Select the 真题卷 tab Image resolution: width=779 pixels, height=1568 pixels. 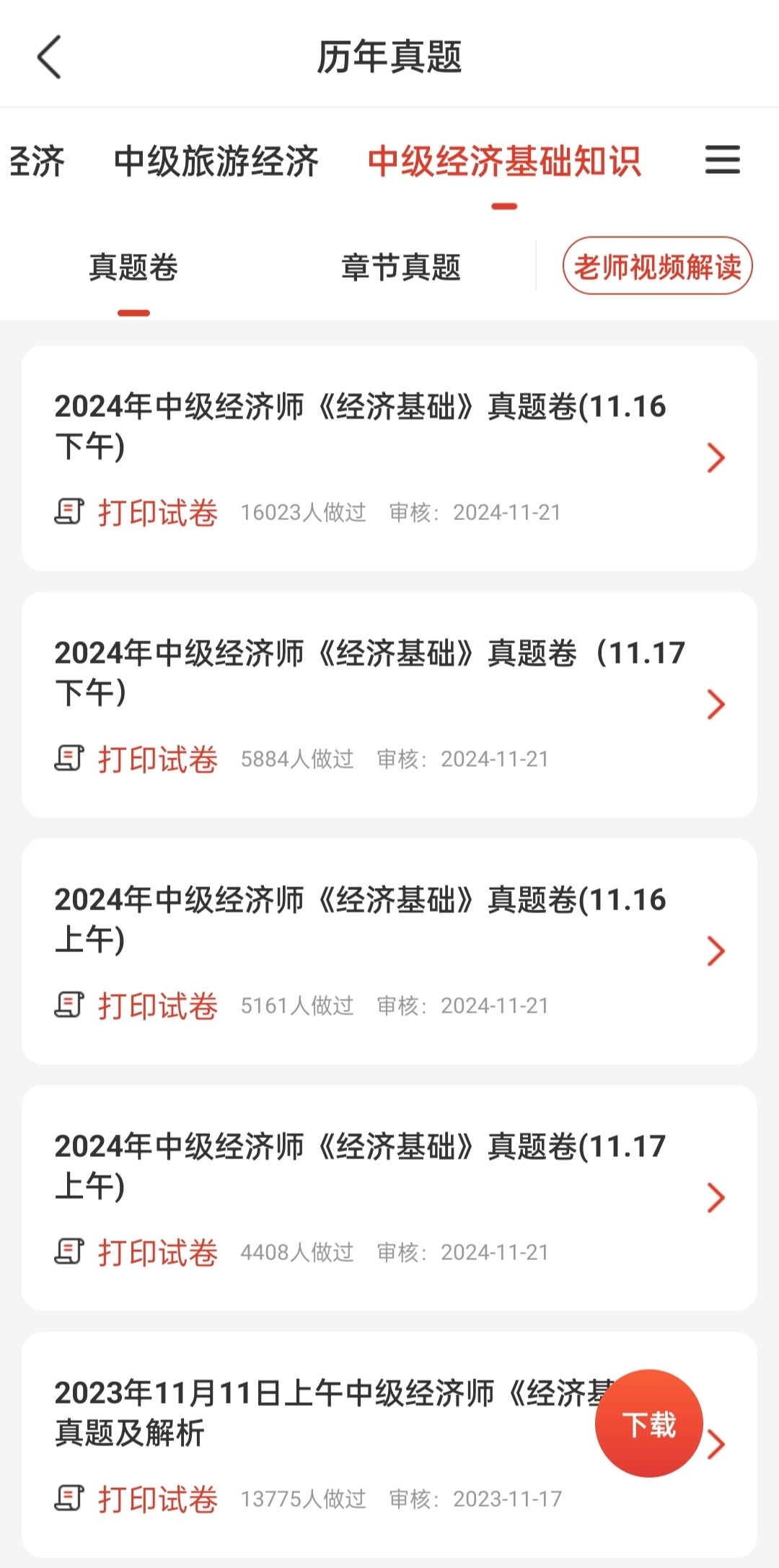click(133, 268)
